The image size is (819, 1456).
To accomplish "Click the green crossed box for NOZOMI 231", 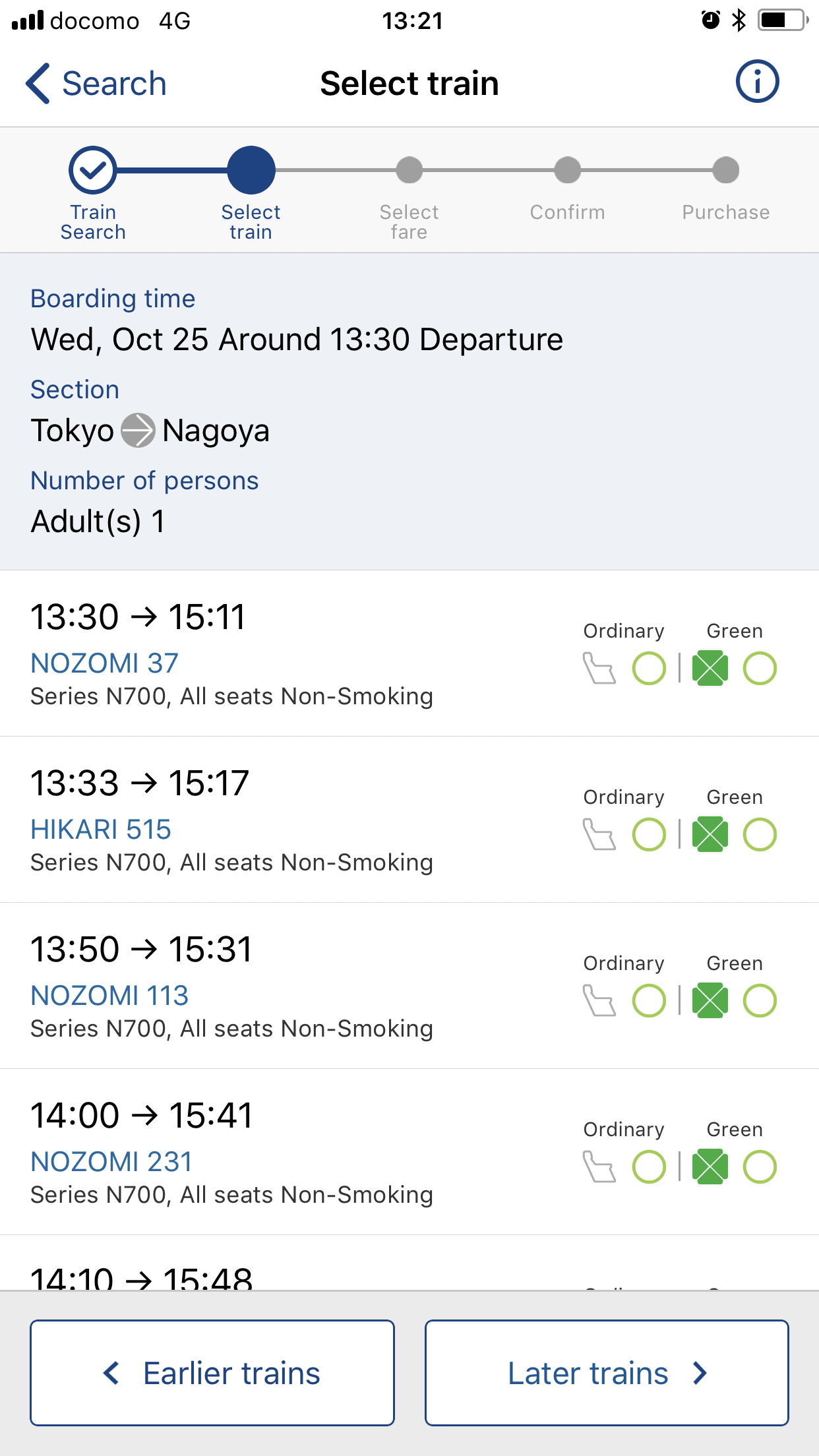I will click(x=709, y=1167).
